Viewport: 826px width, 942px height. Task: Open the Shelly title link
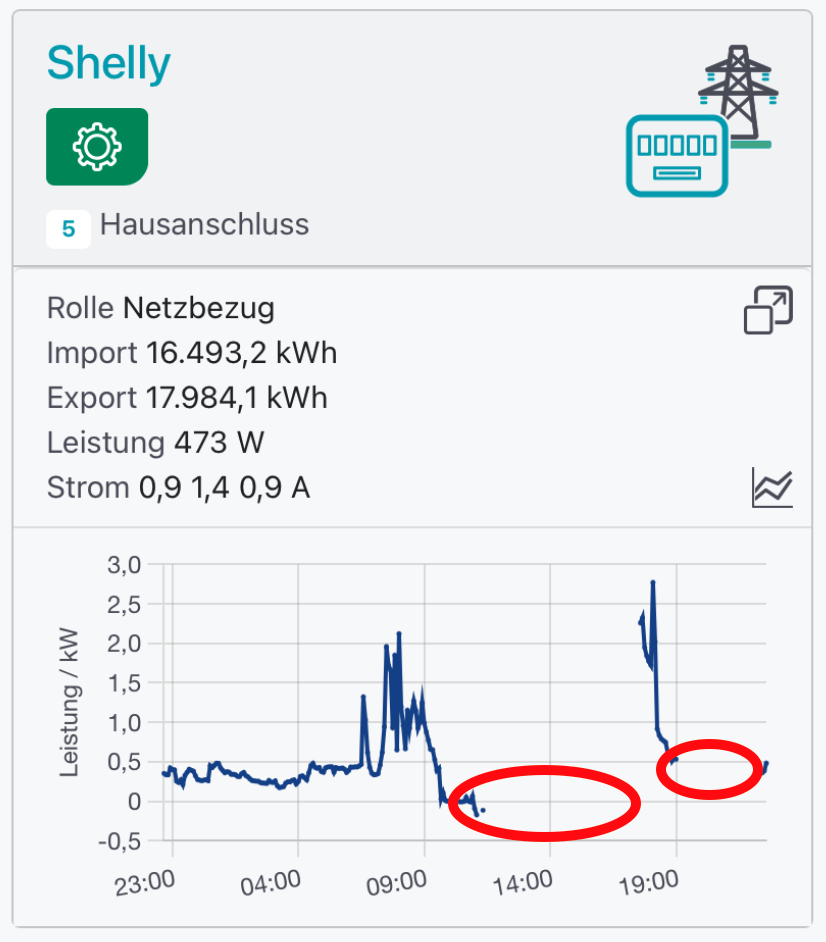(108, 65)
